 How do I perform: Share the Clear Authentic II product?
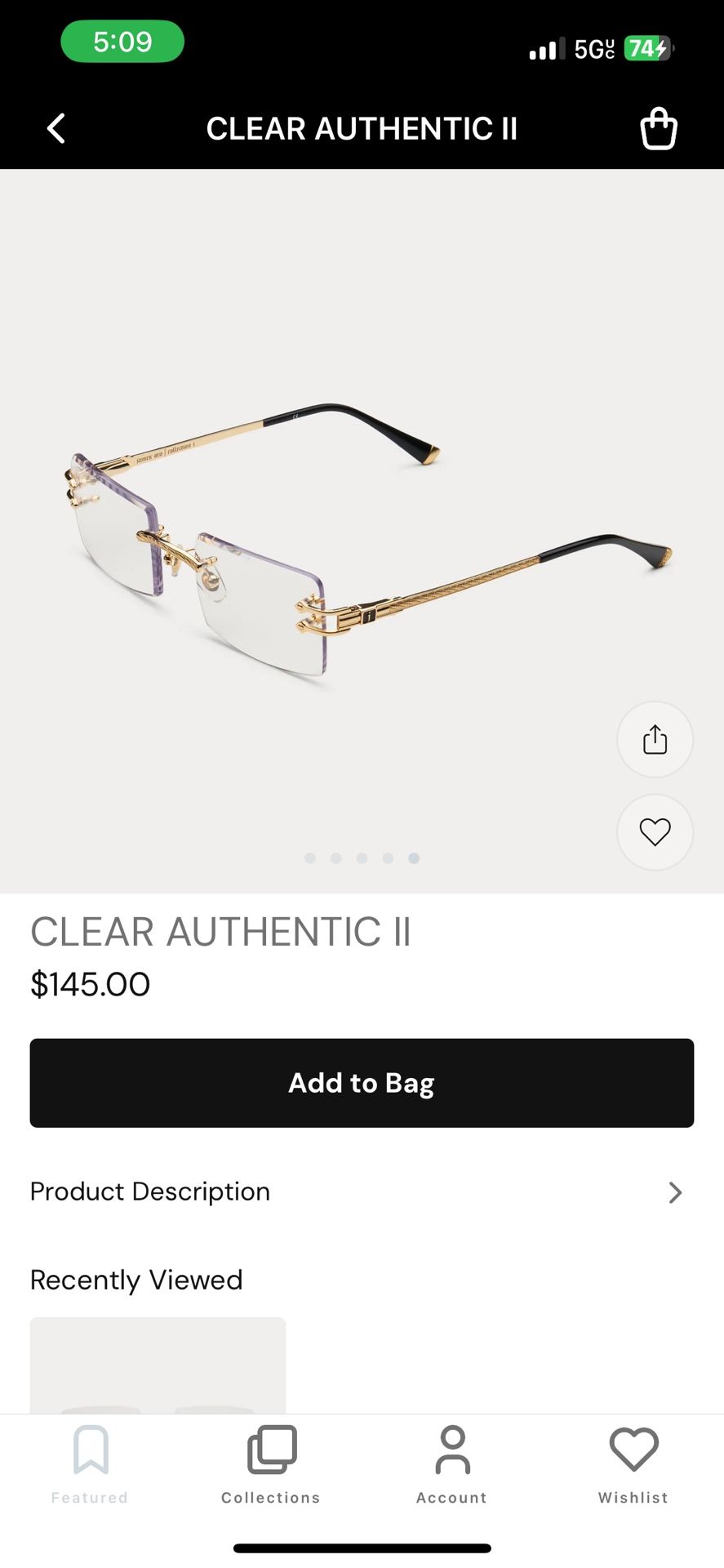coord(655,739)
